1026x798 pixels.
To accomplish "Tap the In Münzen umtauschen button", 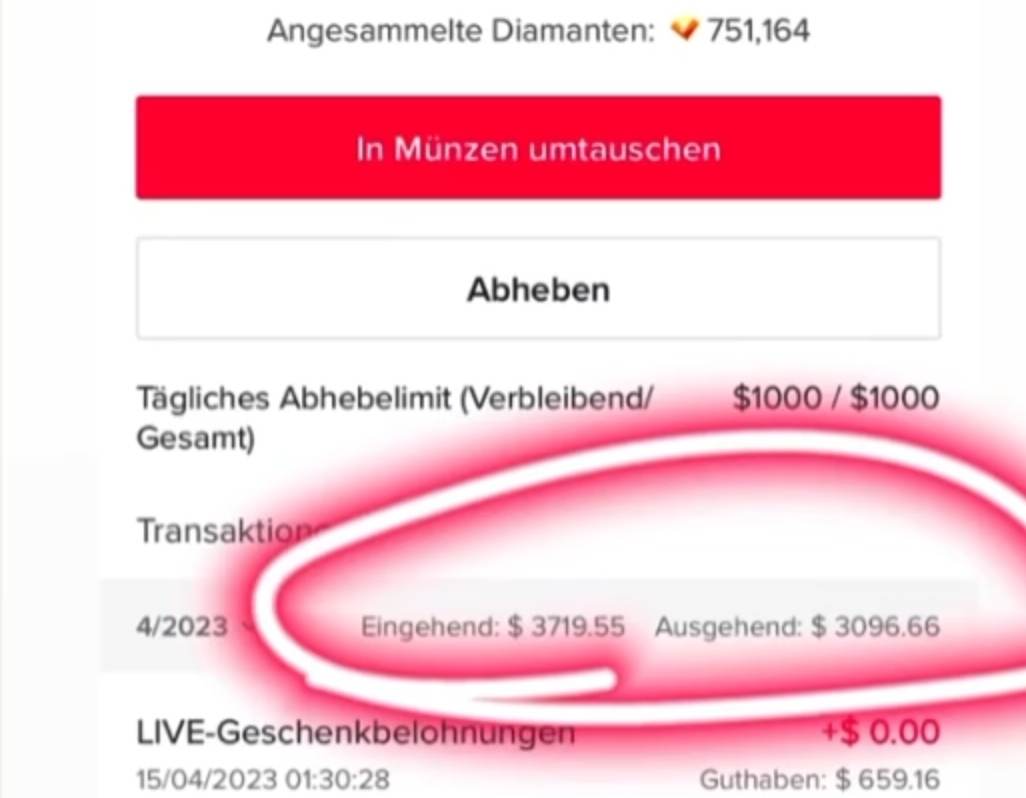I will [x=538, y=148].
